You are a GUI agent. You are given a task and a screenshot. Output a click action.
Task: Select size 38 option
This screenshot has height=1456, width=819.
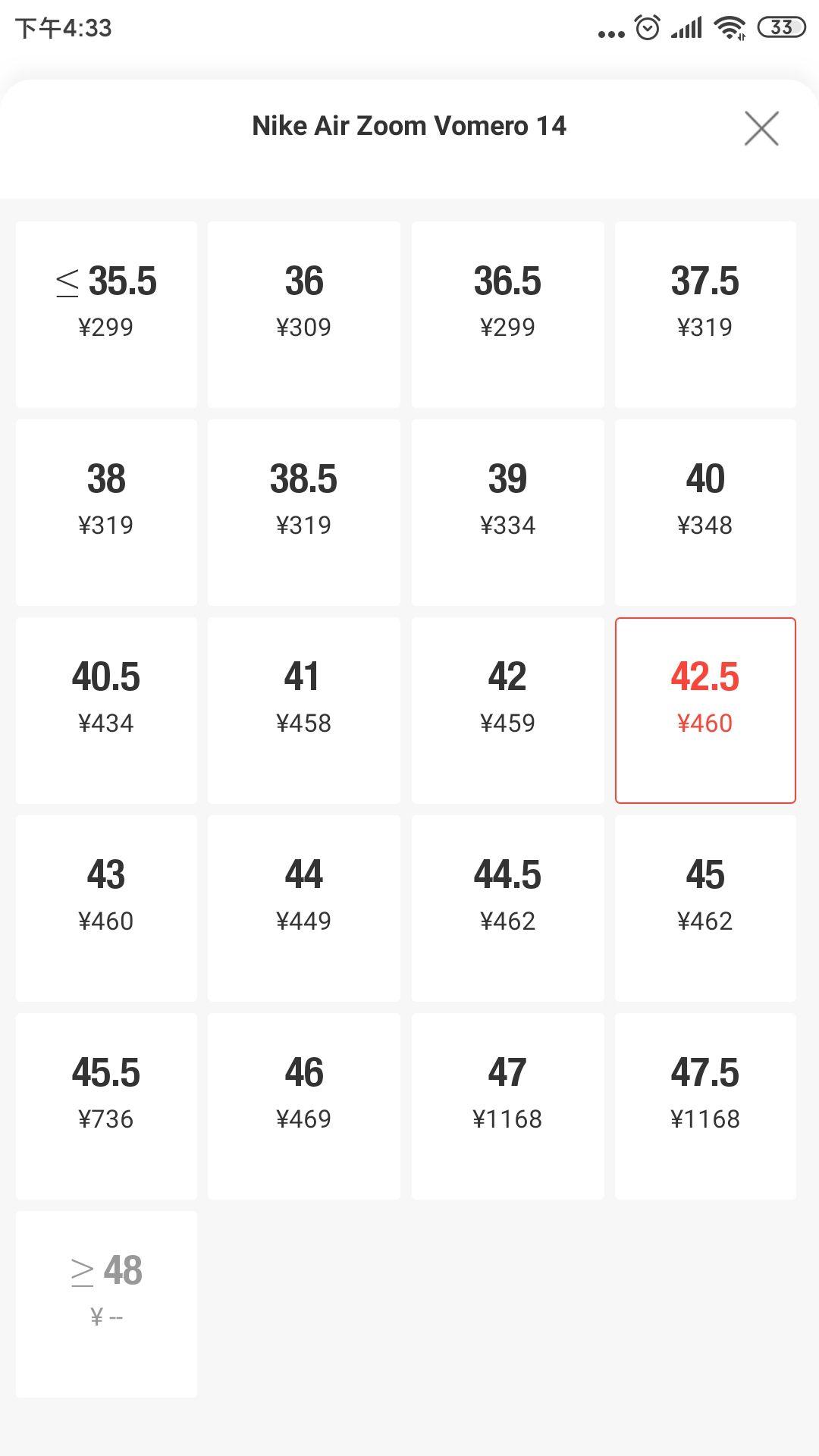tap(106, 512)
